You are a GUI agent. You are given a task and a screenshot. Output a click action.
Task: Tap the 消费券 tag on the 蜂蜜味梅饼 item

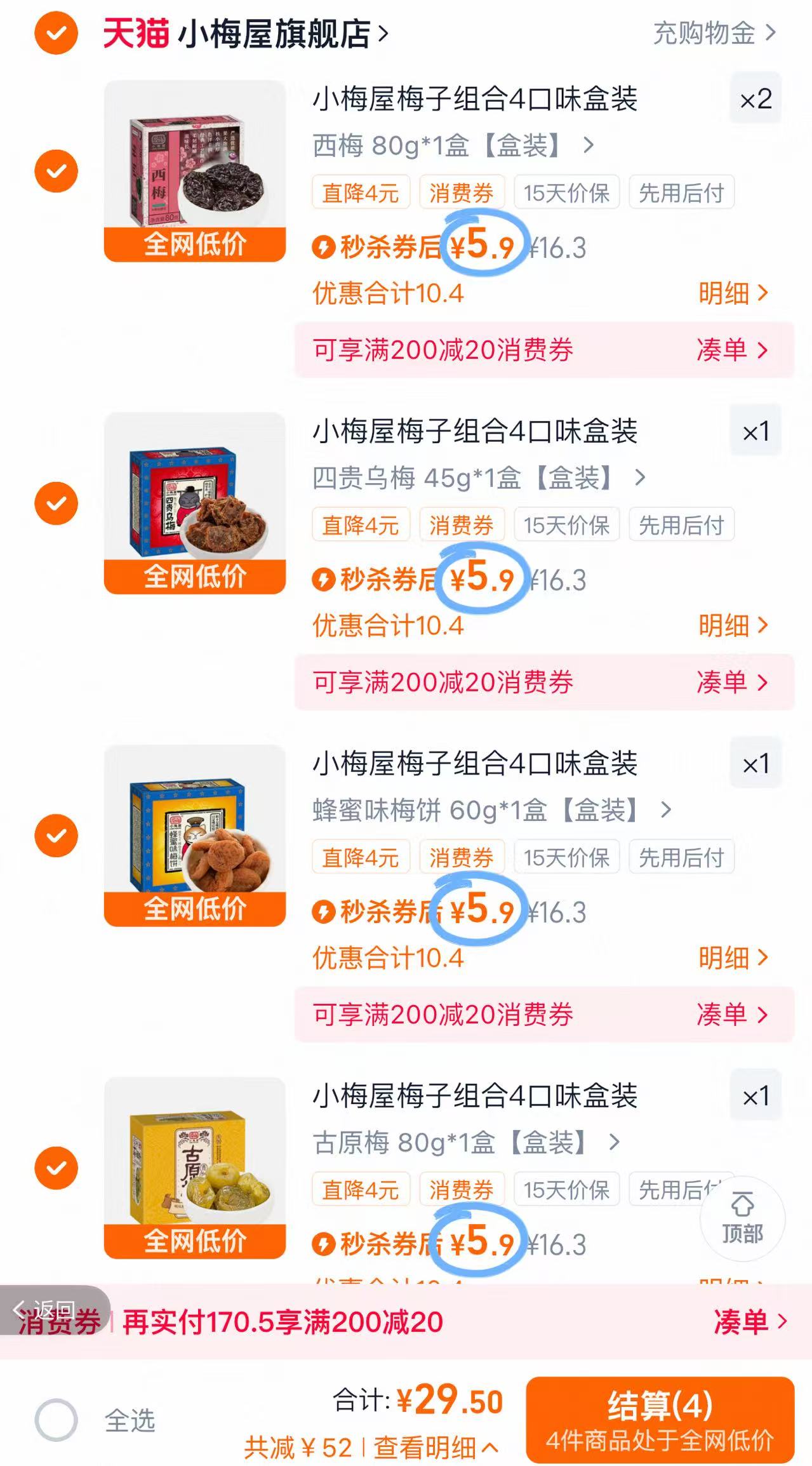pos(463,856)
